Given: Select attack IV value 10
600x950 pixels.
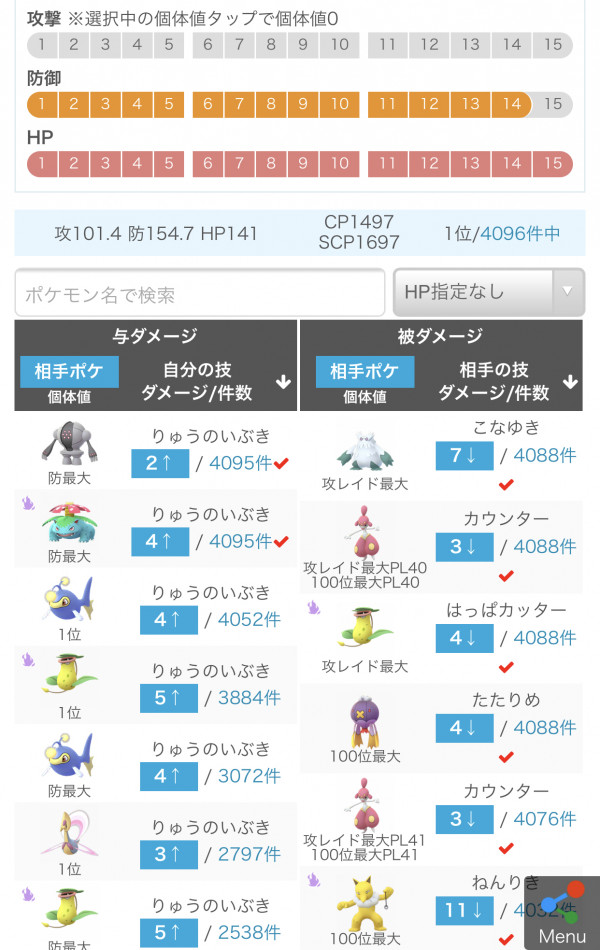Looking at the screenshot, I should (339, 44).
